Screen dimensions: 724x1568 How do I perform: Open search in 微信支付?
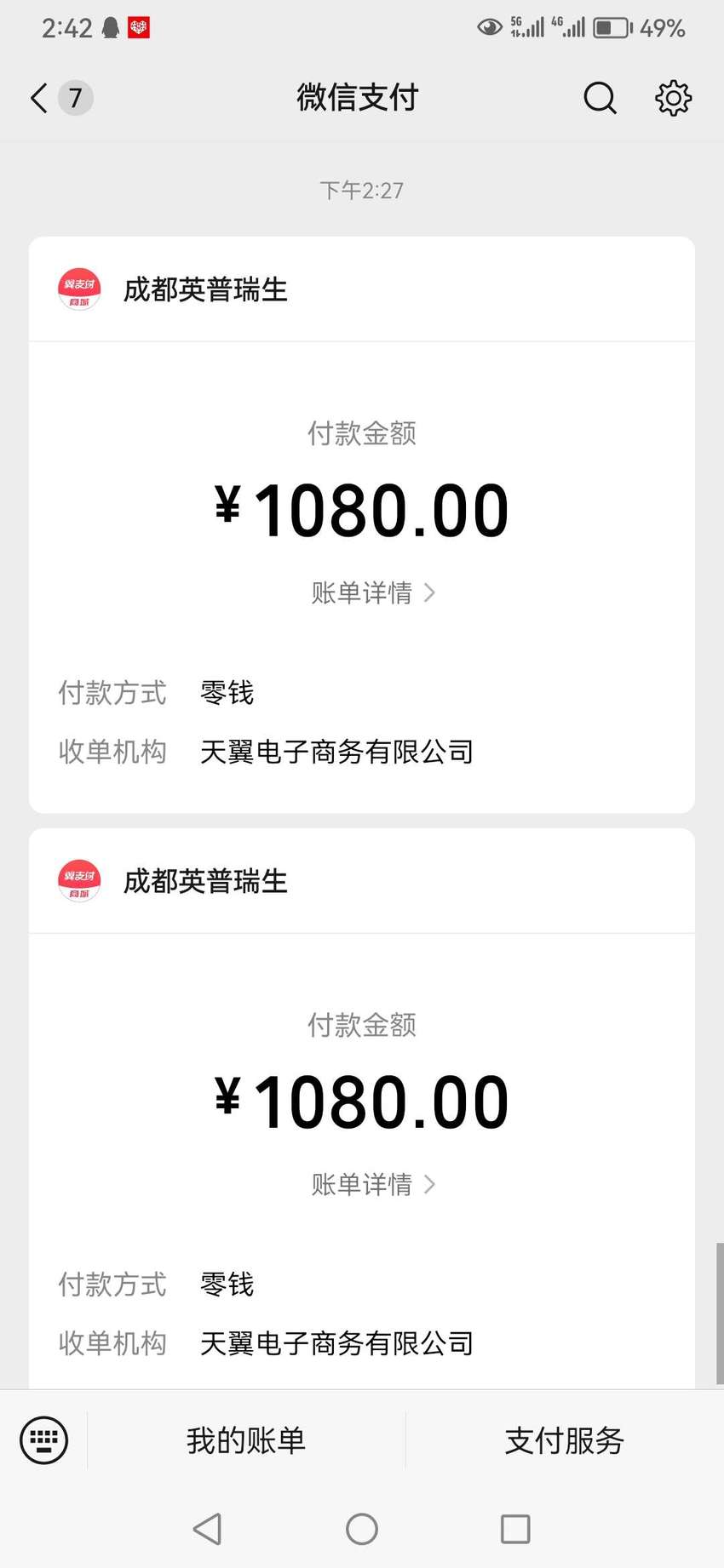[600, 98]
